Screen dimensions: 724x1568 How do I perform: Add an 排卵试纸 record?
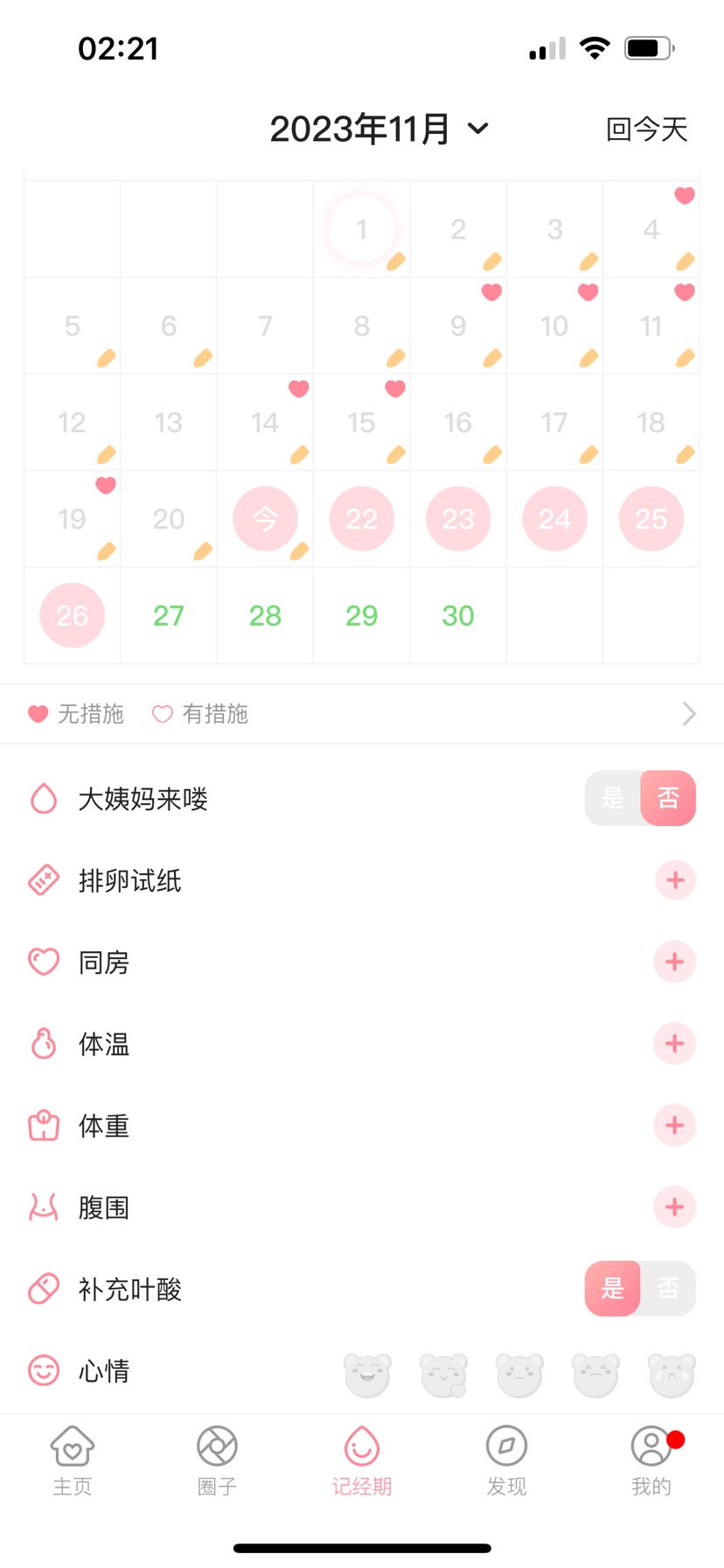(674, 880)
